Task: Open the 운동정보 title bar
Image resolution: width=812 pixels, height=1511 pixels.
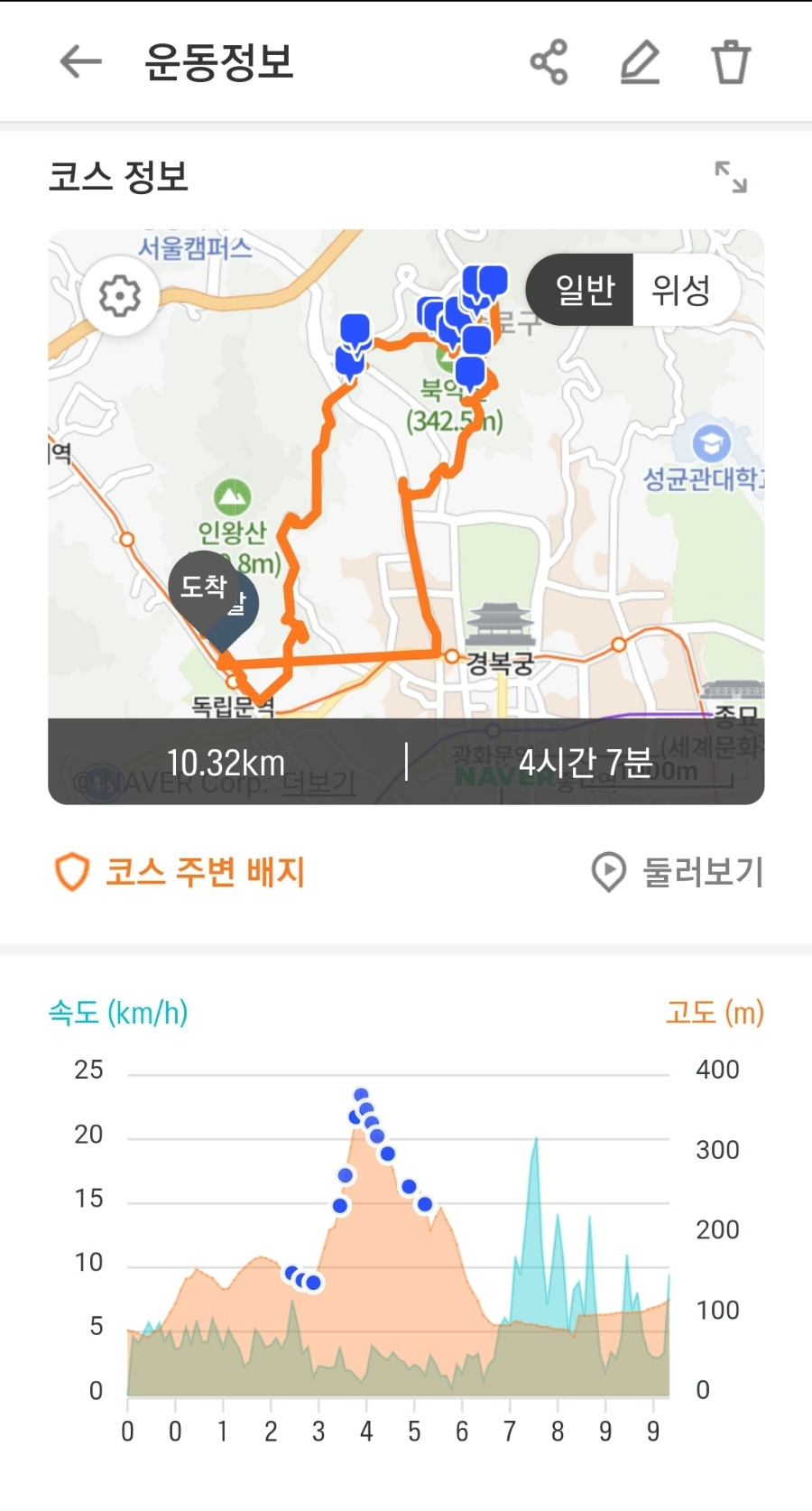Action: pos(217,61)
